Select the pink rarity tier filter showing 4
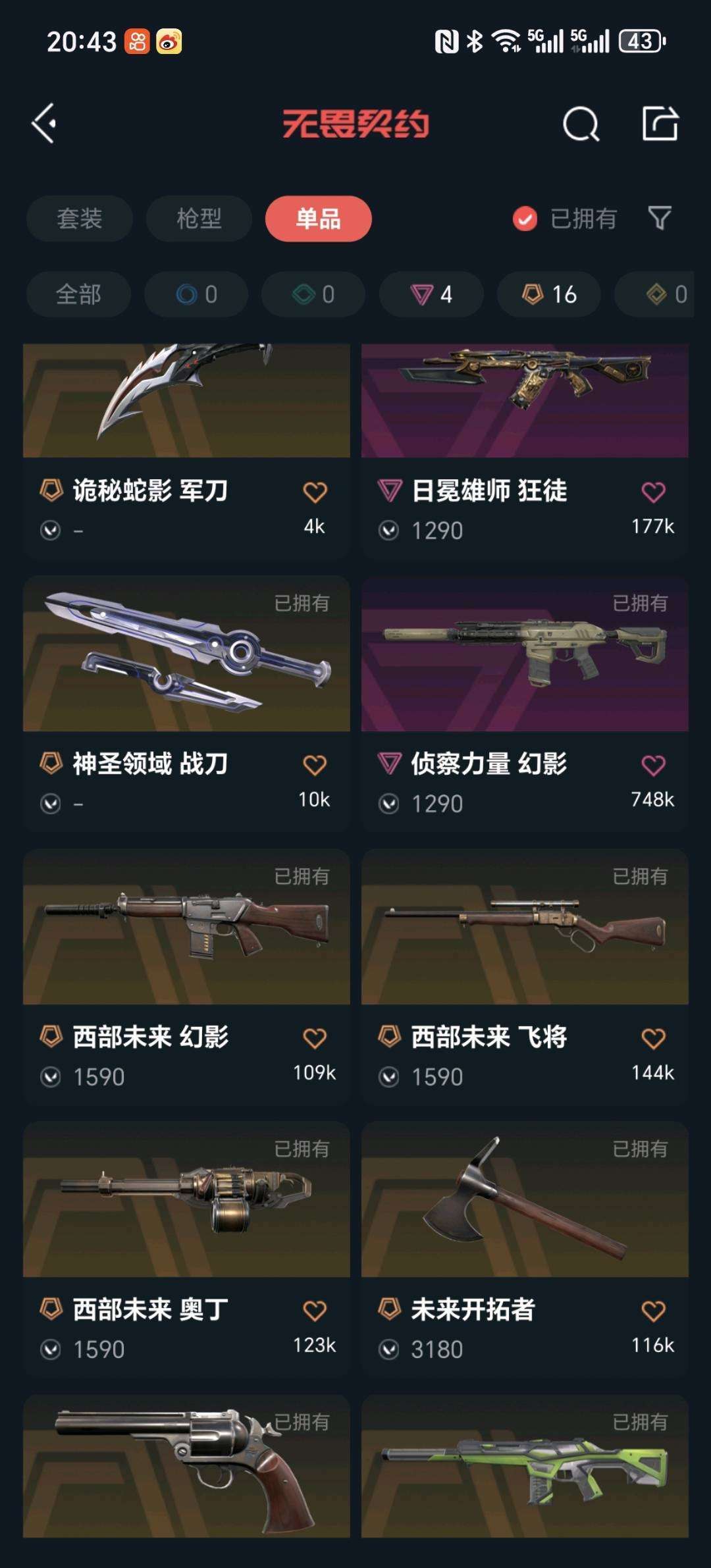Viewport: 711px width, 1568px height. tap(430, 295)
